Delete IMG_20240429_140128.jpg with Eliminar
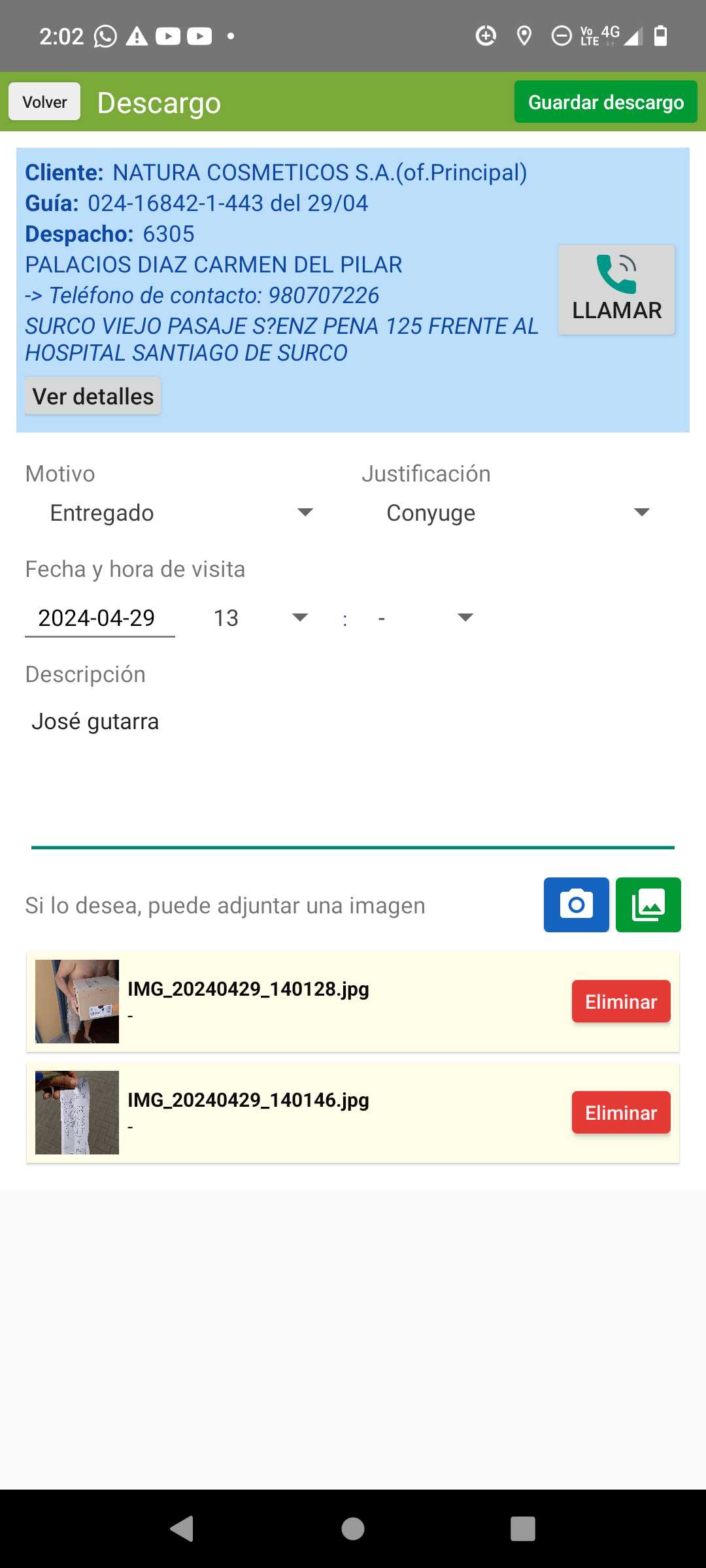 point(620,1002)
